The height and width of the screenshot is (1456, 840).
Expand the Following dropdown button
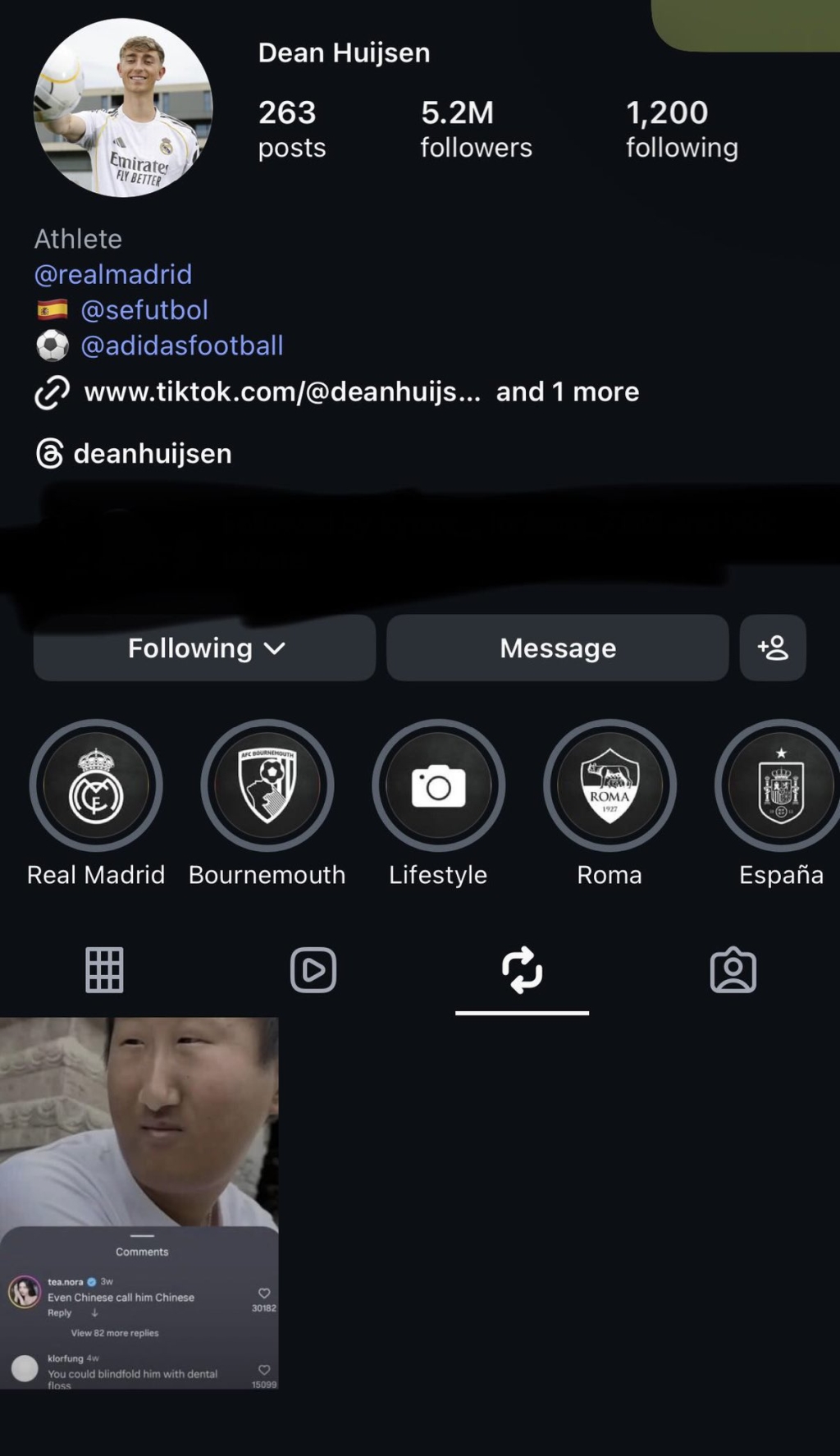(x=204, y=648)
